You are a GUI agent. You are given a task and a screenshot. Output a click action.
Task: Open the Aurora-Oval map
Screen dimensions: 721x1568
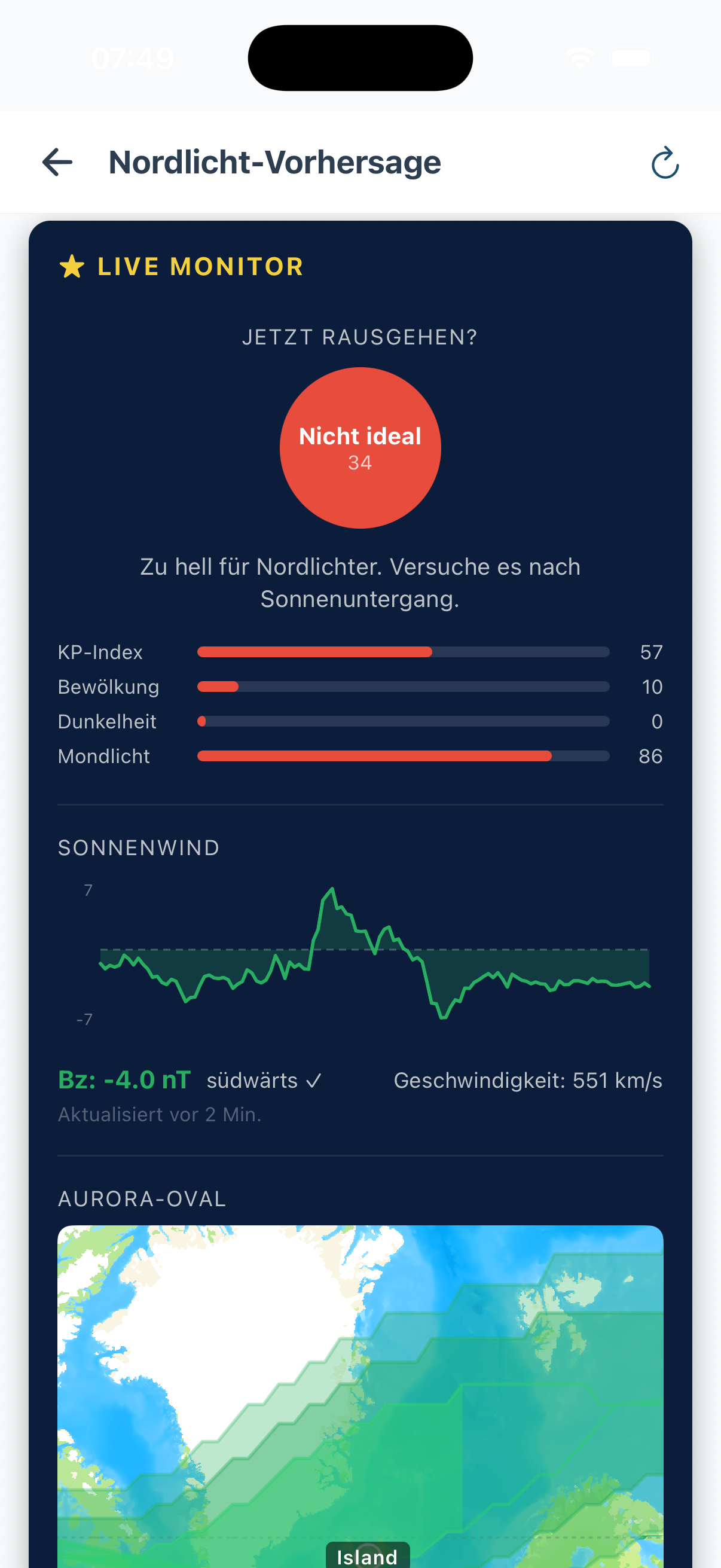coord(360,1394)
